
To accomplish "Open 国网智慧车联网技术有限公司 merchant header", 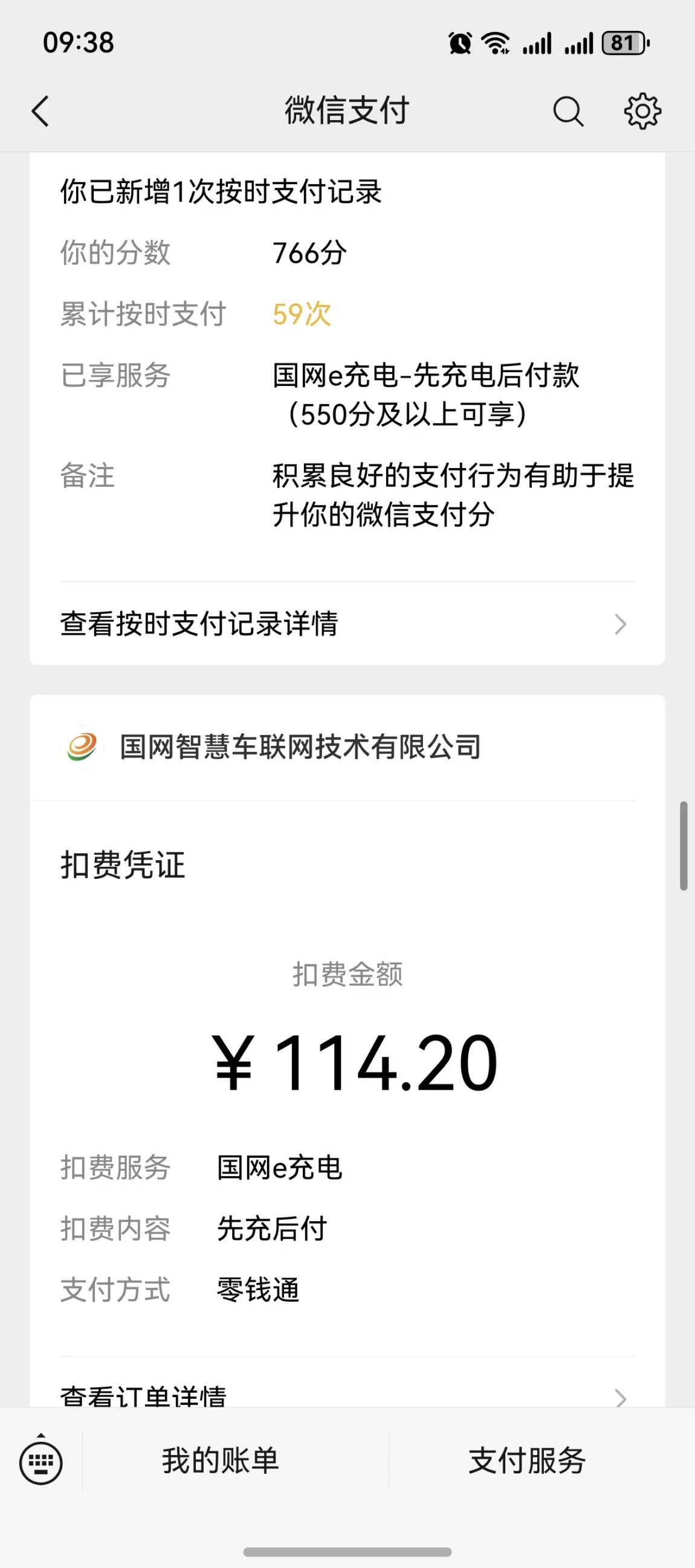I will click(x=347, y=748).
